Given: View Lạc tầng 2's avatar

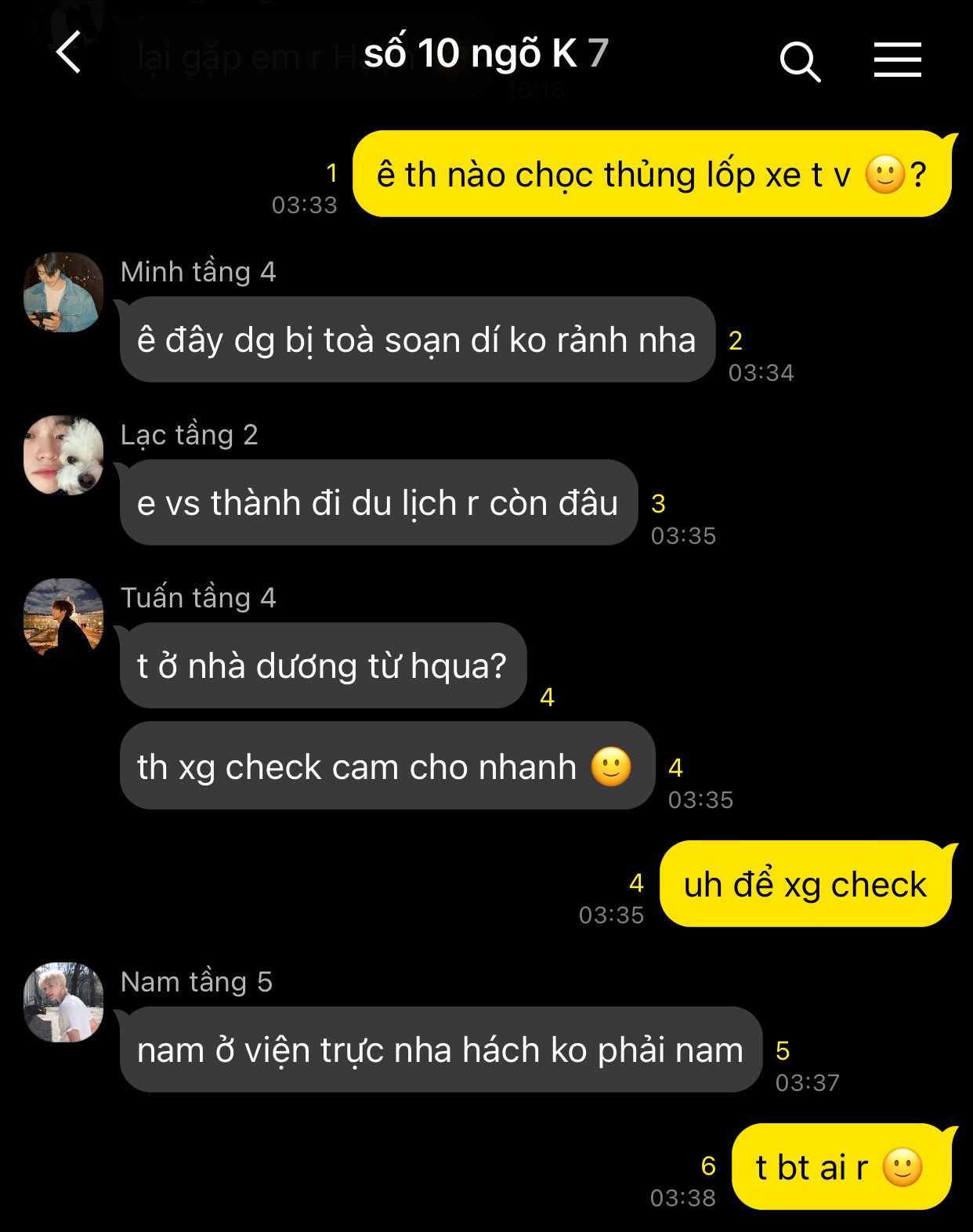Looking at the screenshot, I should coord(63,455).
